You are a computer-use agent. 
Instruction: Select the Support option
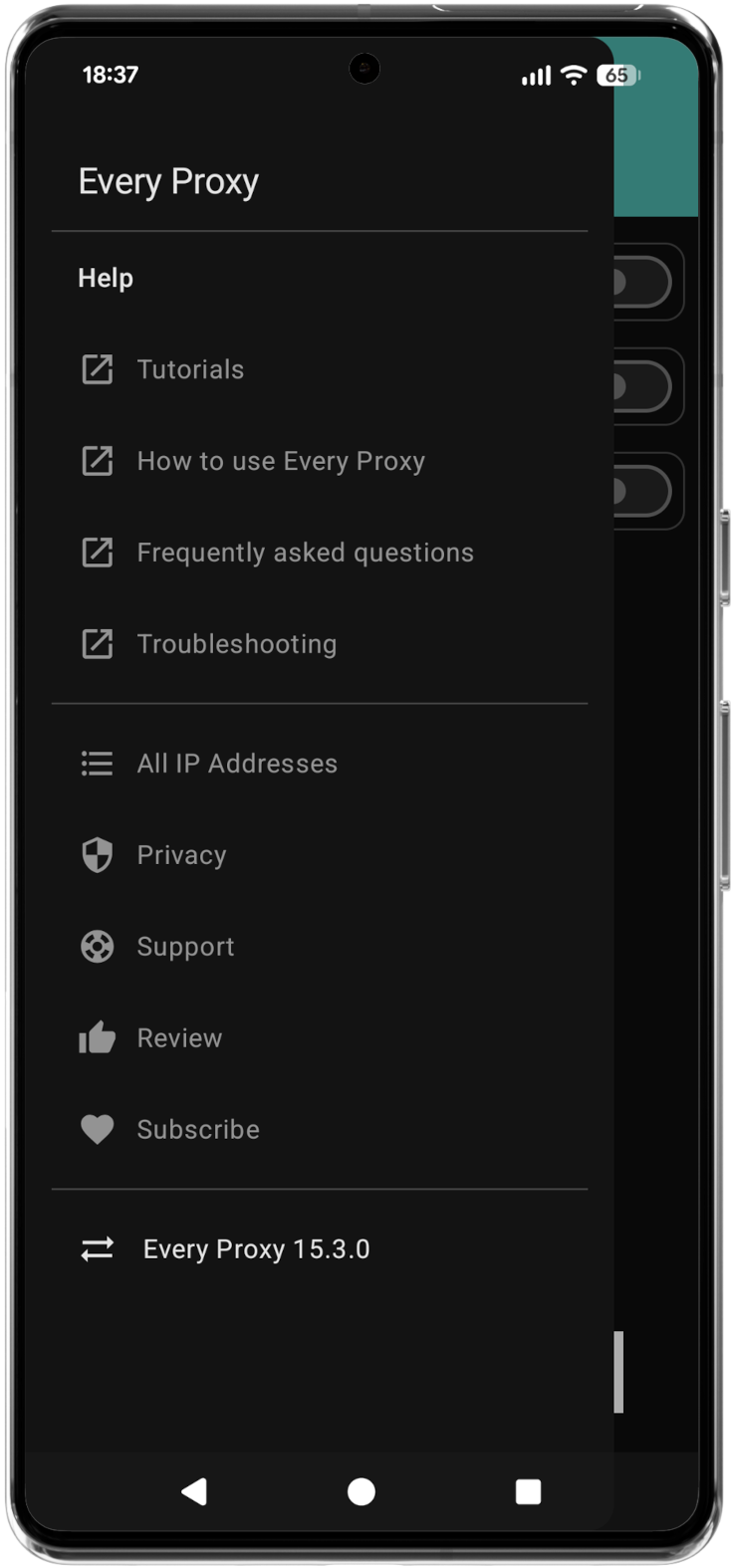pyautogui.click(x=185, y=947)
